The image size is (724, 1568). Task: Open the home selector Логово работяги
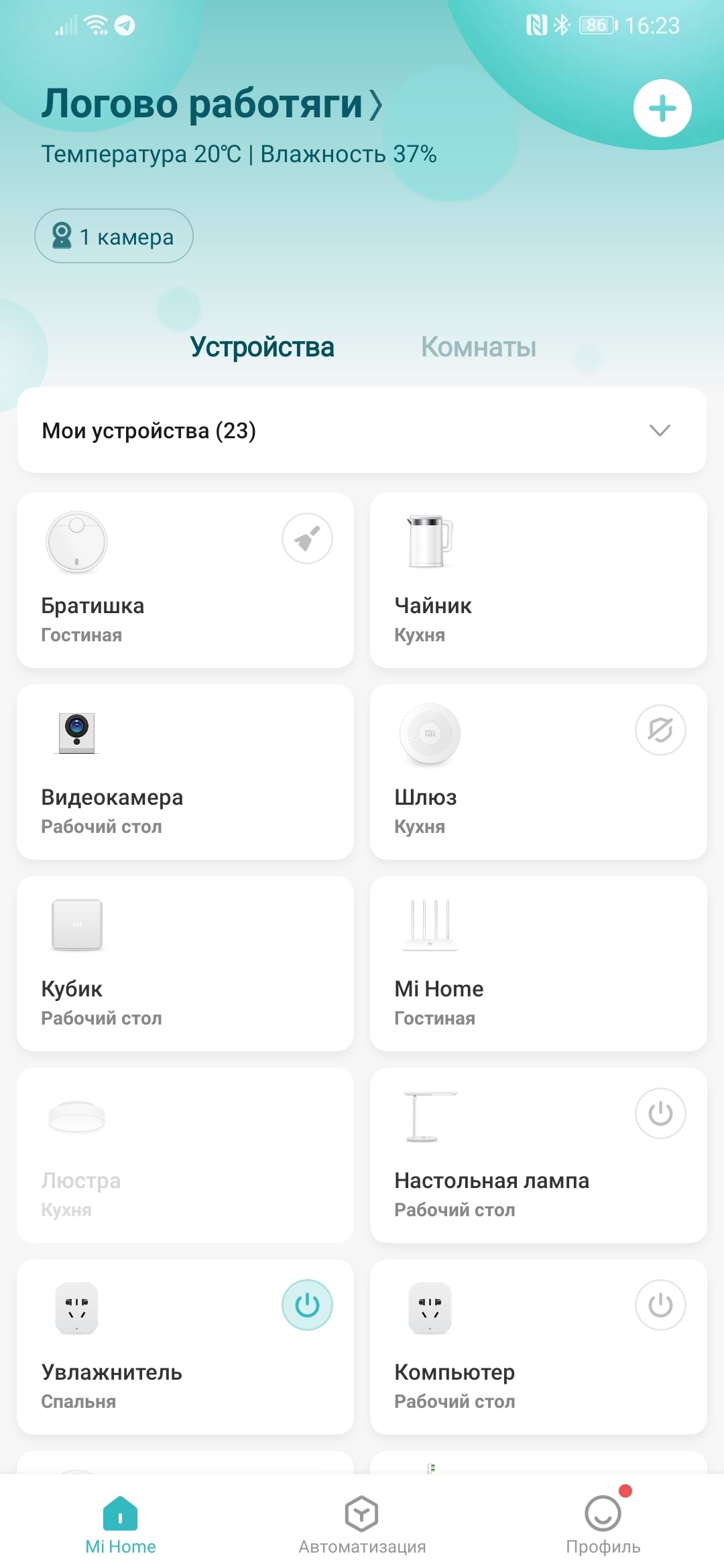tap(212, 105)
